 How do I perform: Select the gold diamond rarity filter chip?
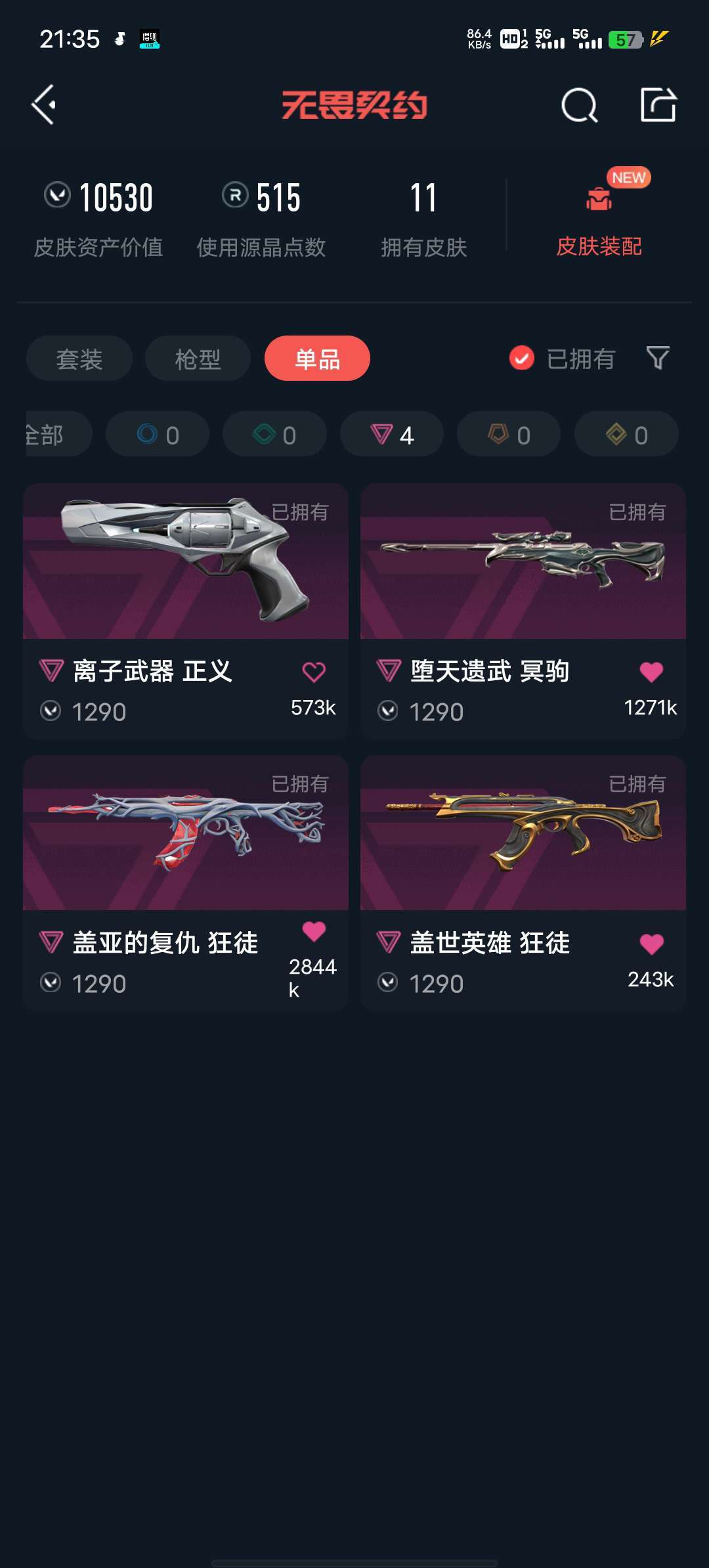[x=626, y=433]
